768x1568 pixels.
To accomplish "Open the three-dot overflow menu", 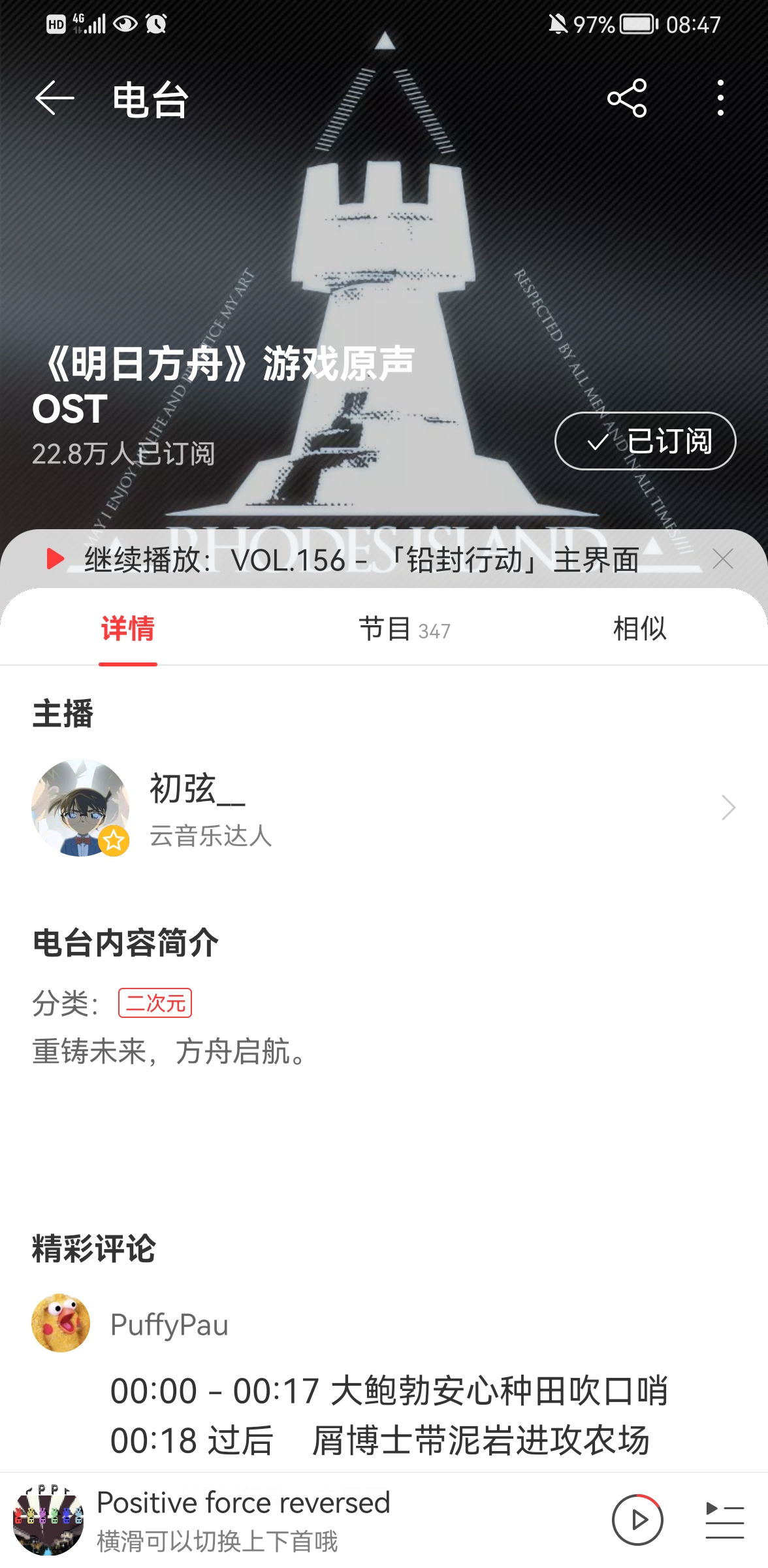I will tap(720, 99).
